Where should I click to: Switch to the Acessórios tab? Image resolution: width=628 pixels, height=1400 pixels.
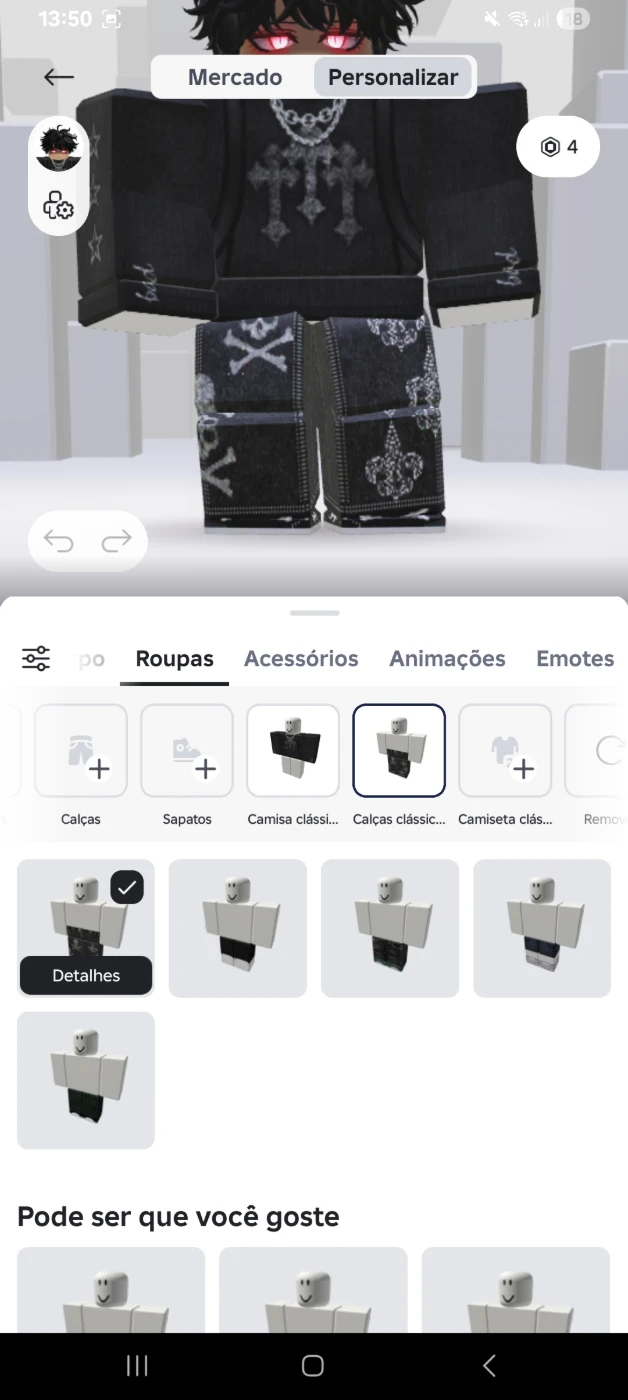coord(301,658)
